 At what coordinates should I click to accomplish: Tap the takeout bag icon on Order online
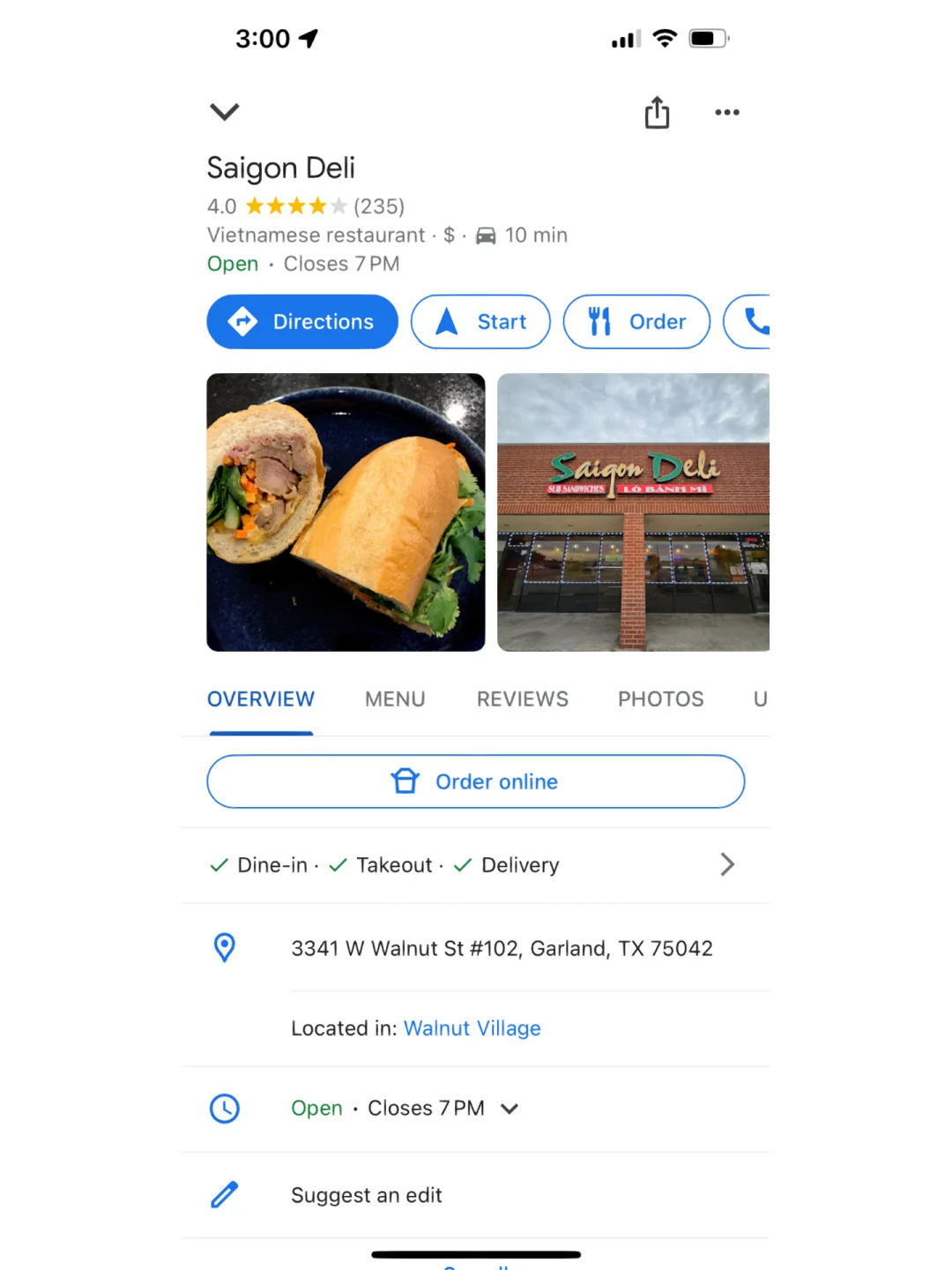pos(405,781)
